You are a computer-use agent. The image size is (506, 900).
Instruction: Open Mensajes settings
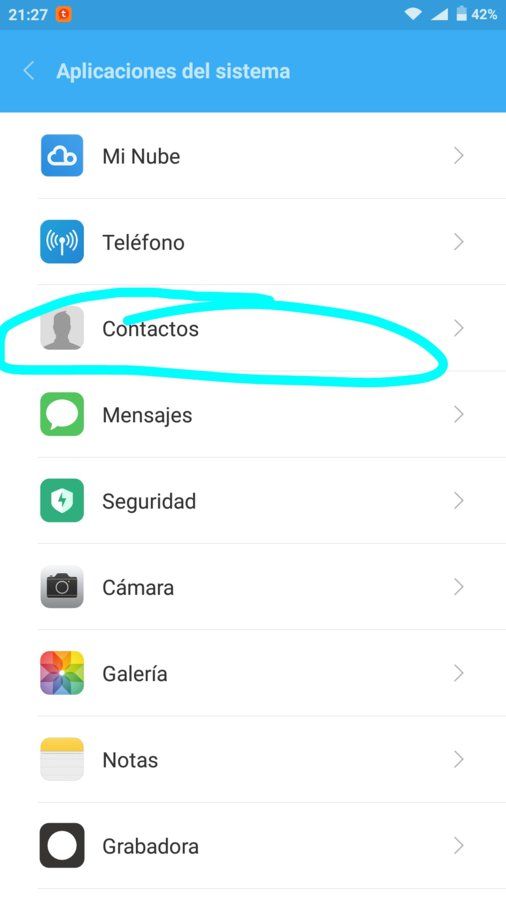tap(253, 414)
